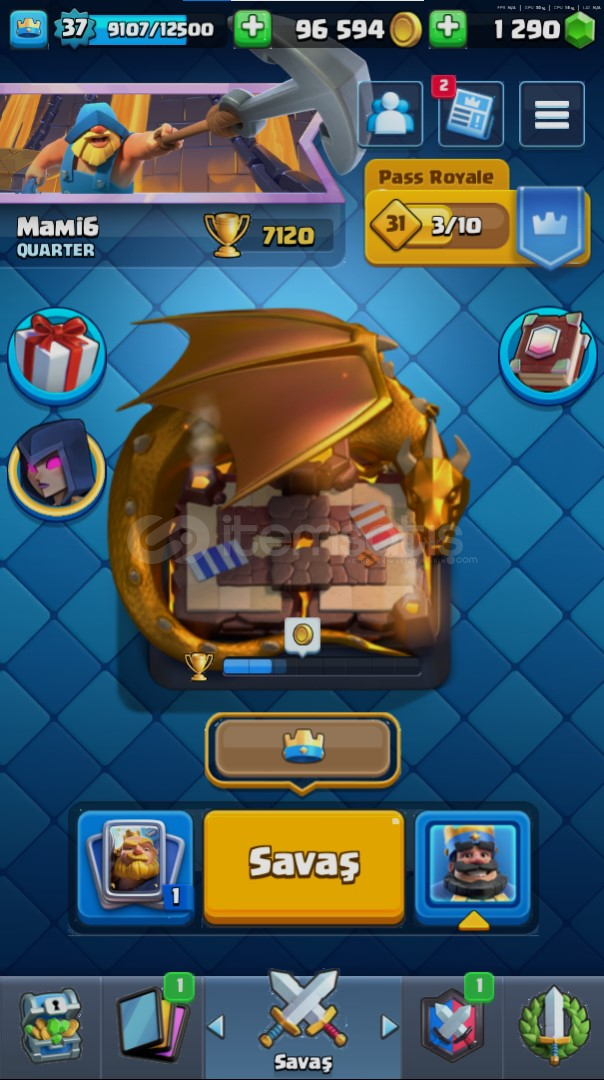Open the gift box offer

[56, 356]
